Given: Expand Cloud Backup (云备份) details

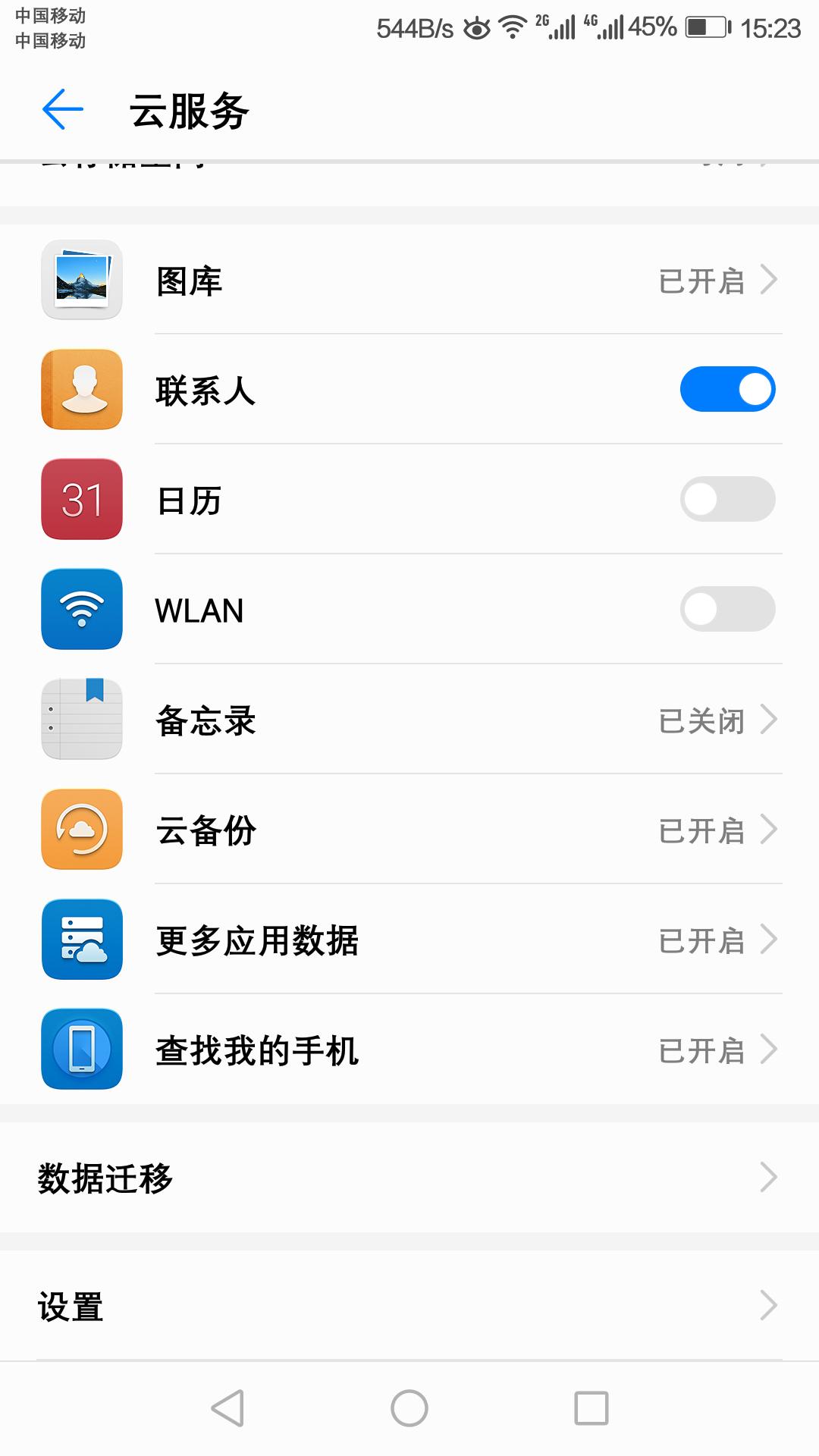Looking at the screenshot, I should (769, 830).
